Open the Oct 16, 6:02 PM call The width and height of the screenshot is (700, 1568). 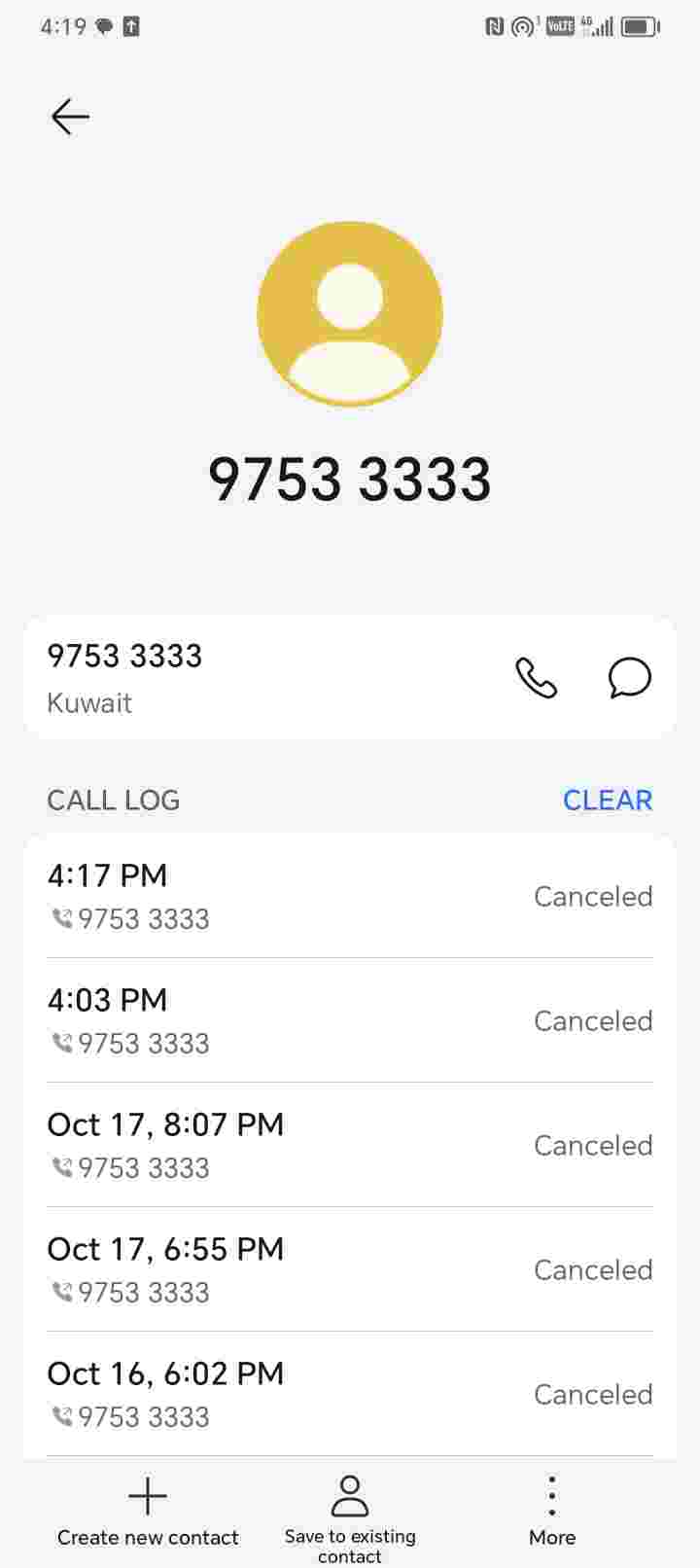point(349,1394)
